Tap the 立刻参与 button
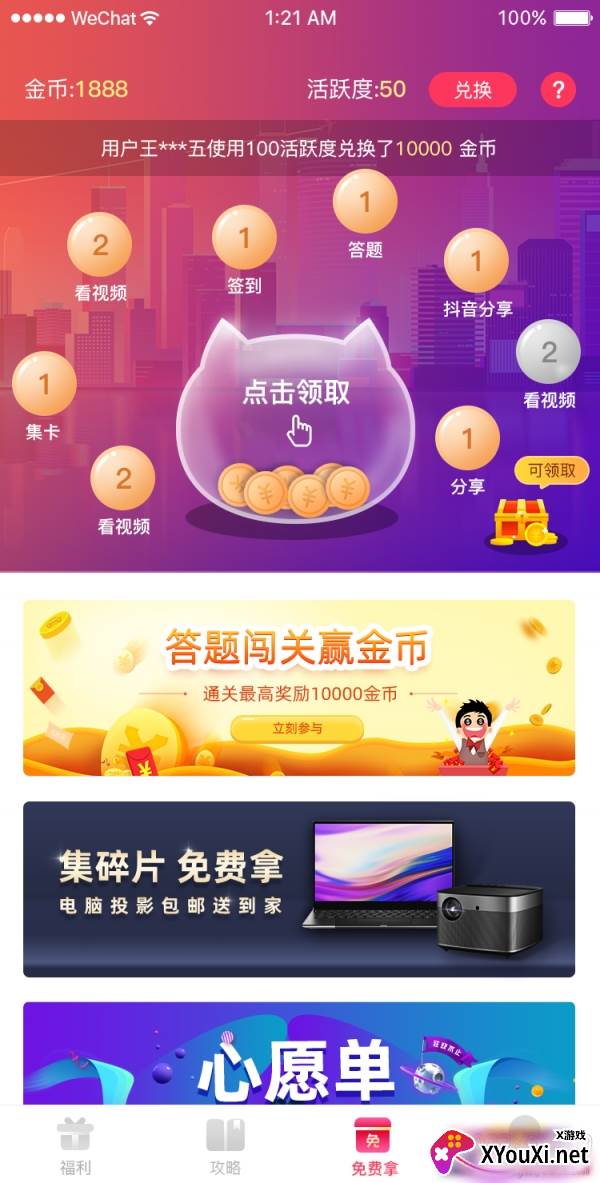 coord(297,728)
